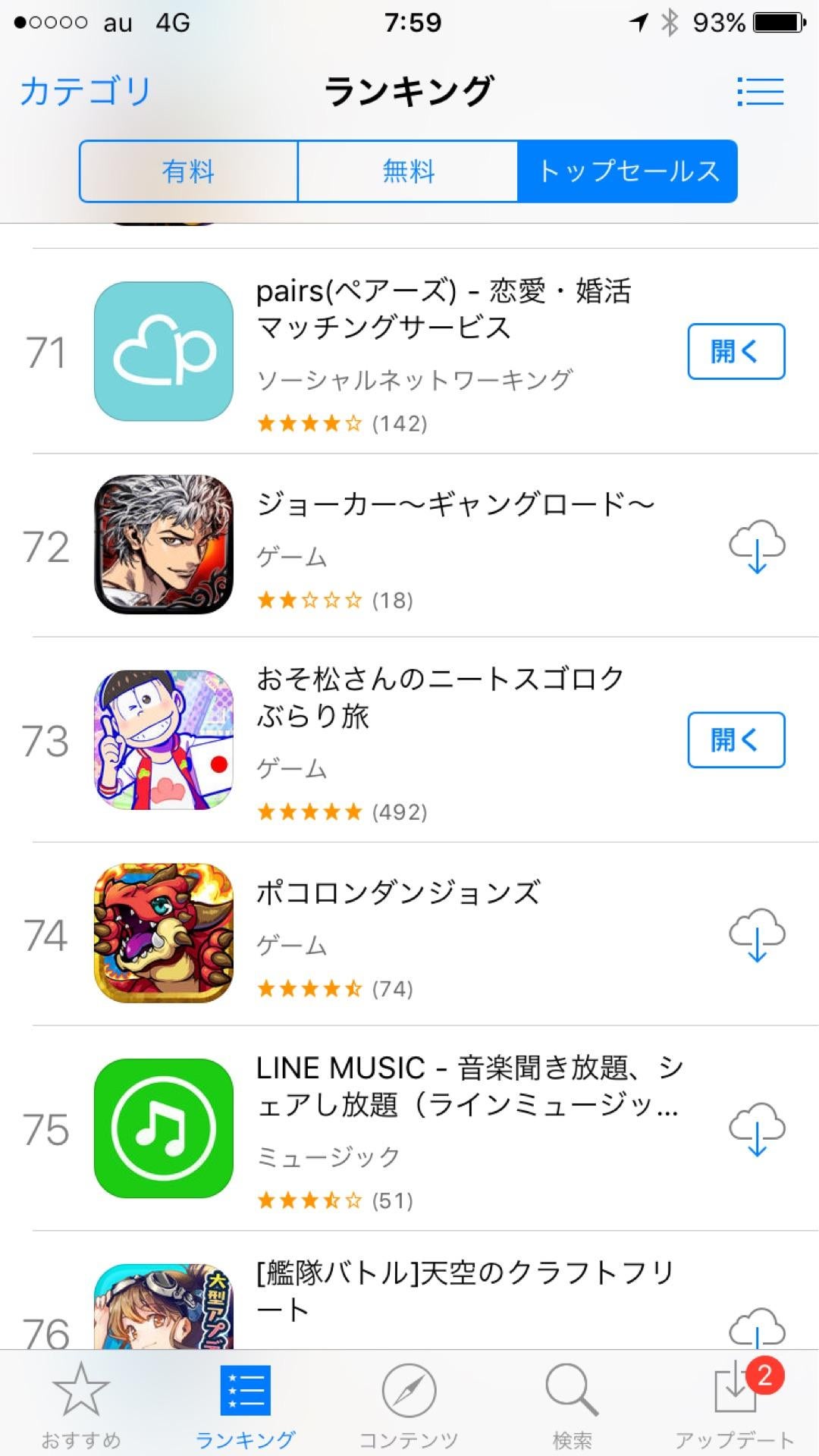819x1456 pixels.
Task: Open the アップデート updates tab
Action: [734, 1403]
